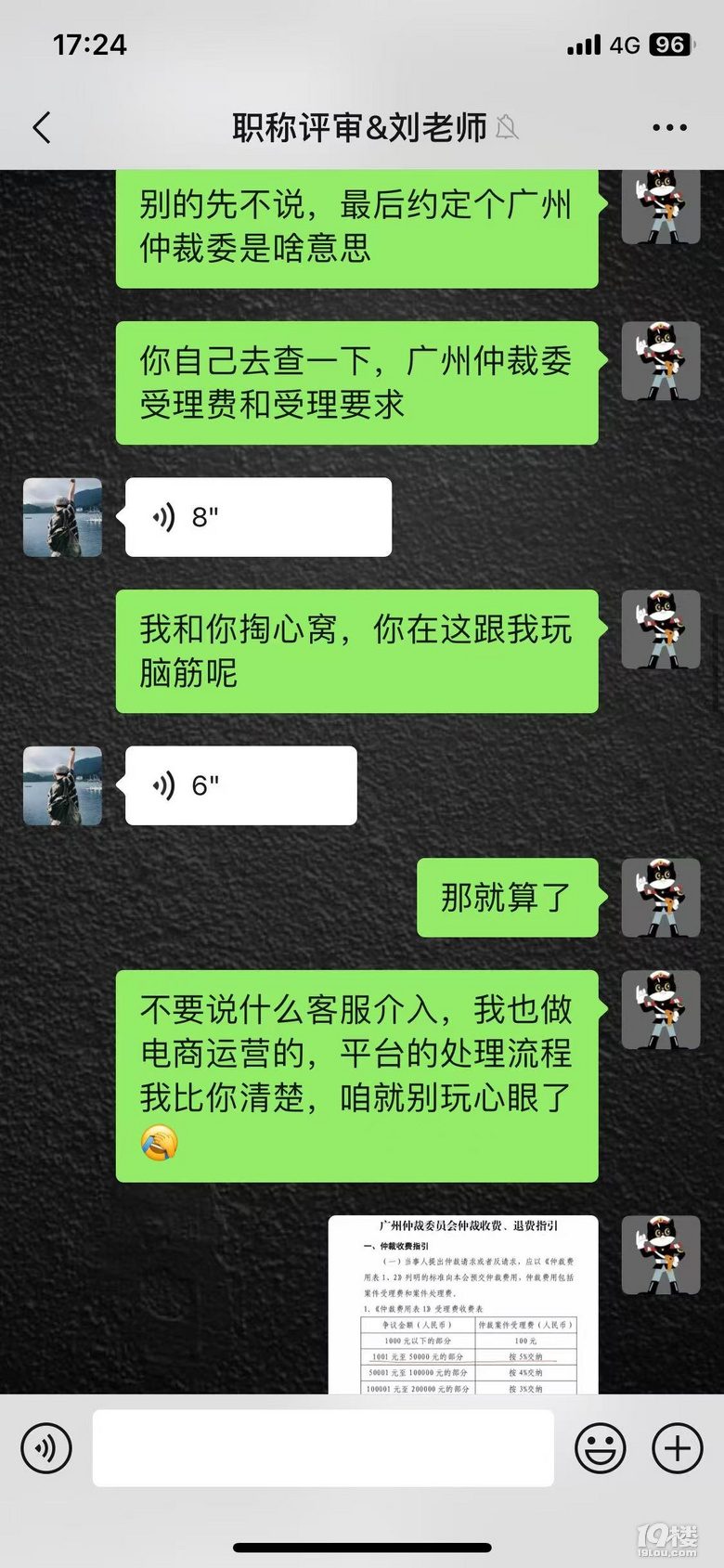This screenshot has width=724, height=1568.
Task: Open the contact's avatar beside the 8" voice message
Action: click(62, 517)
